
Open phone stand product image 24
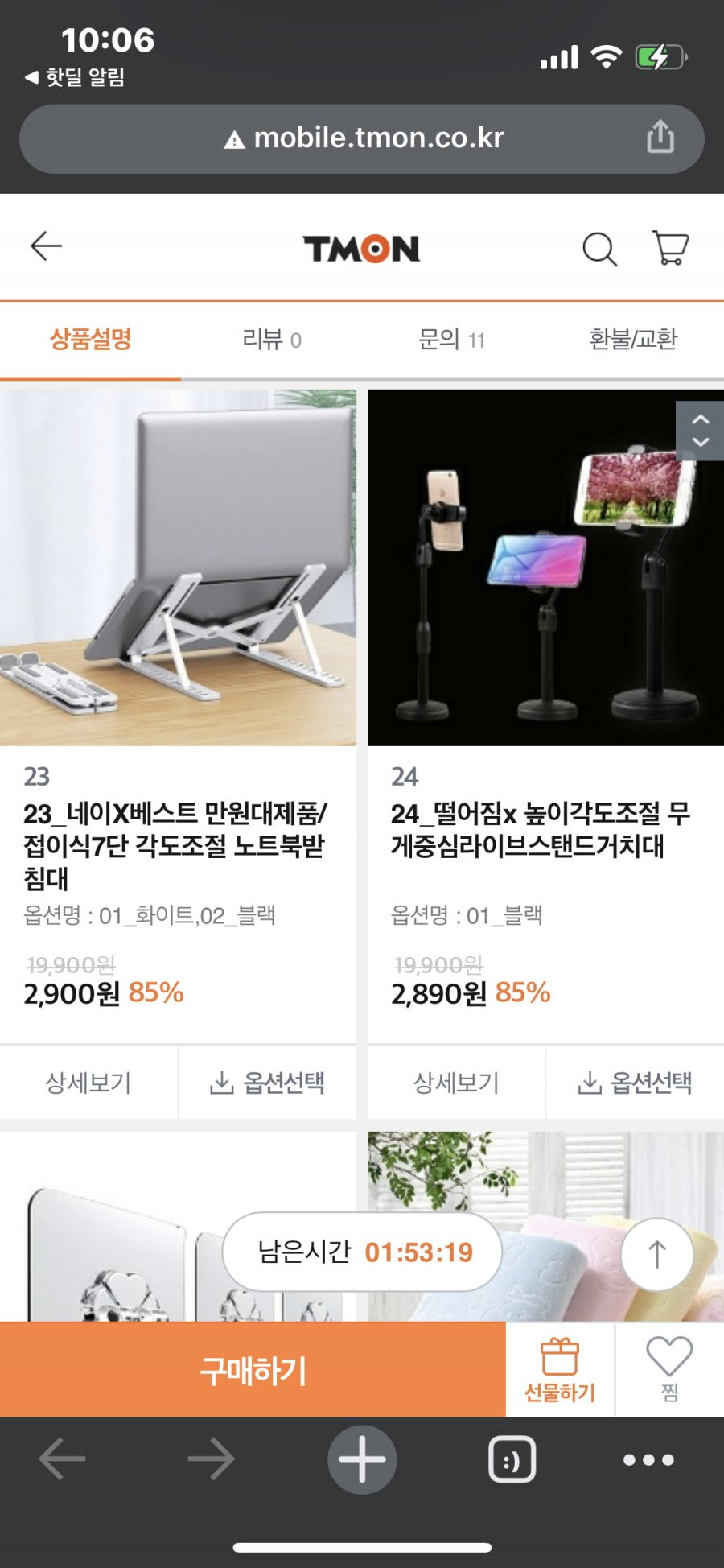[545, 567]
